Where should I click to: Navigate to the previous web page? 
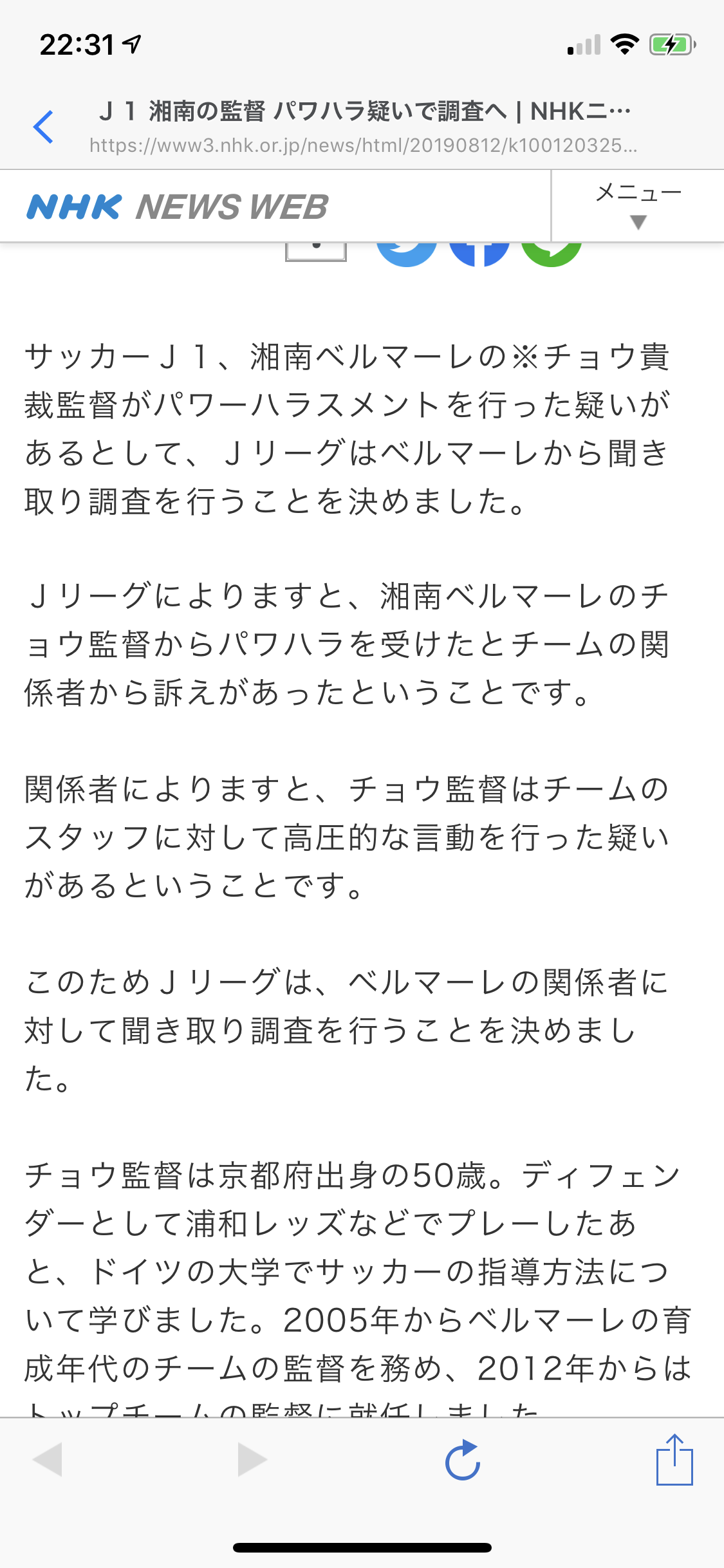(x=47, y=1459)
